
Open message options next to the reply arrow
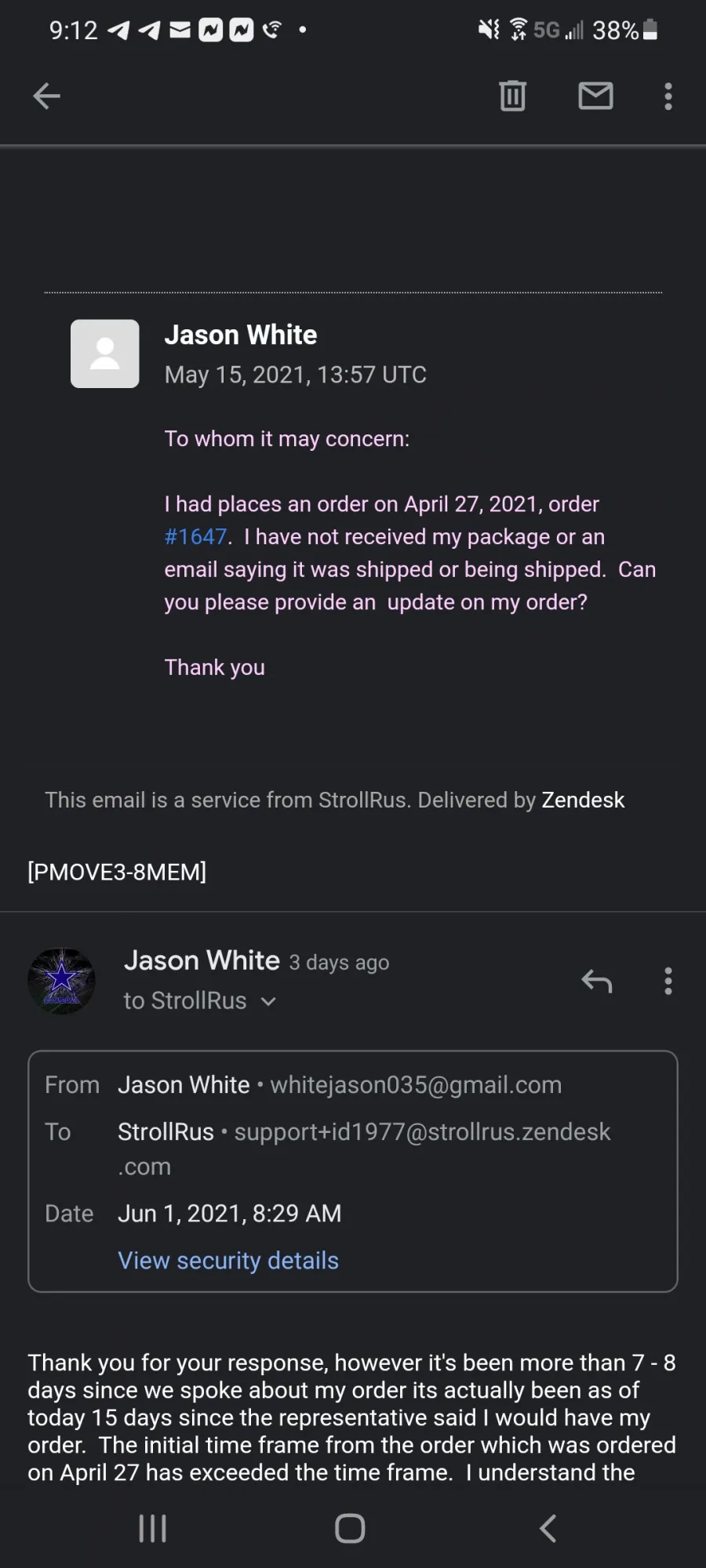(x=668, y=981)
